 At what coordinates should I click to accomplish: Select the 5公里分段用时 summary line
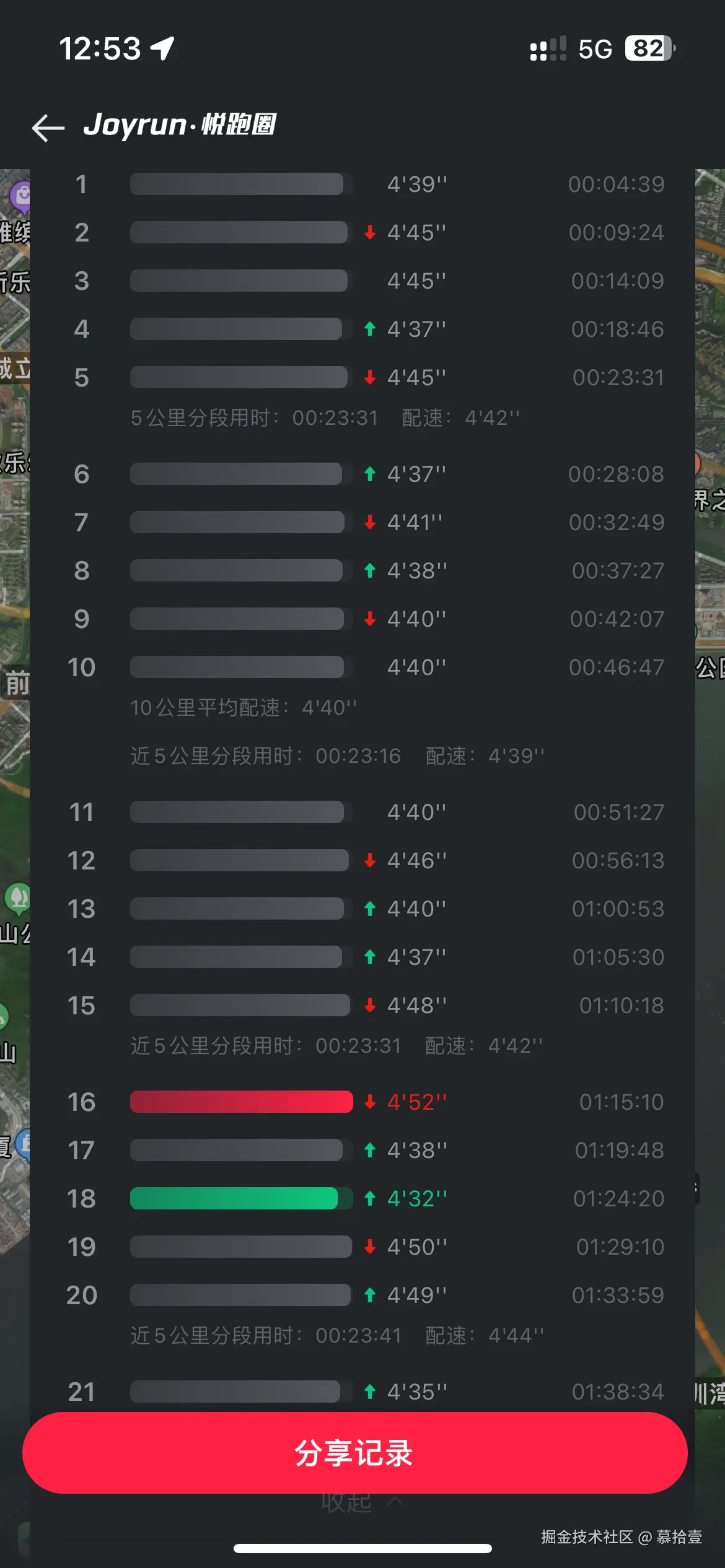click(x=324, y=418)
